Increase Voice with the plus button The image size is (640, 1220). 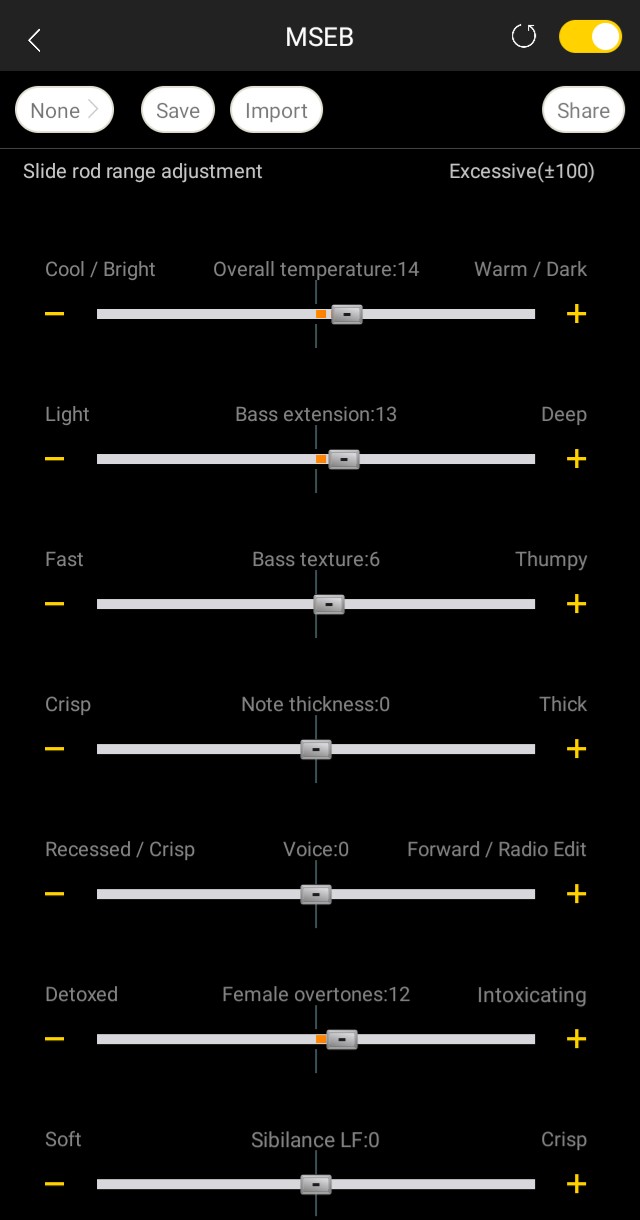(576, 894)
